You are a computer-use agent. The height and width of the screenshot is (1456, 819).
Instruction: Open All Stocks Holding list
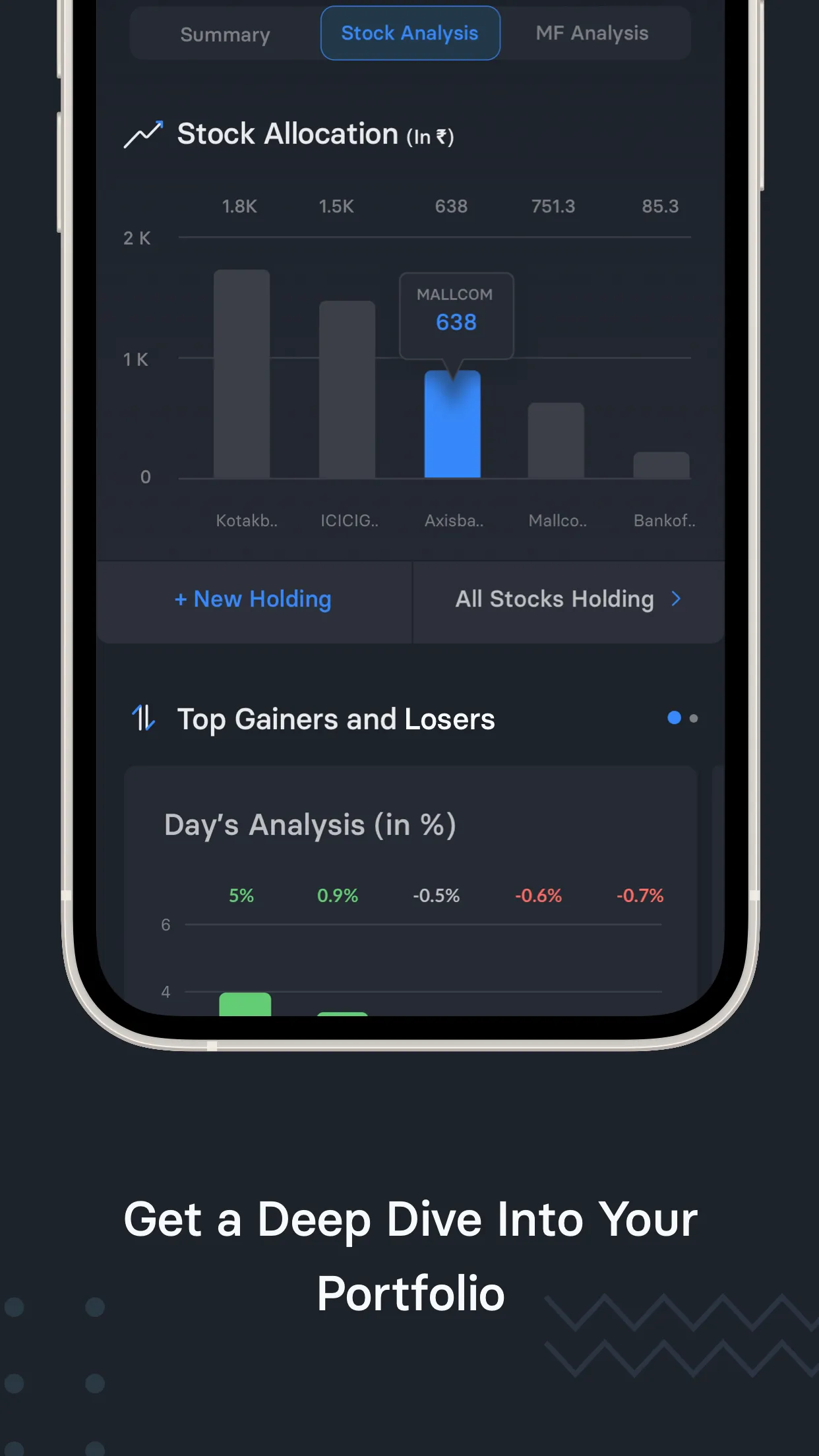[x=554, y=599]
